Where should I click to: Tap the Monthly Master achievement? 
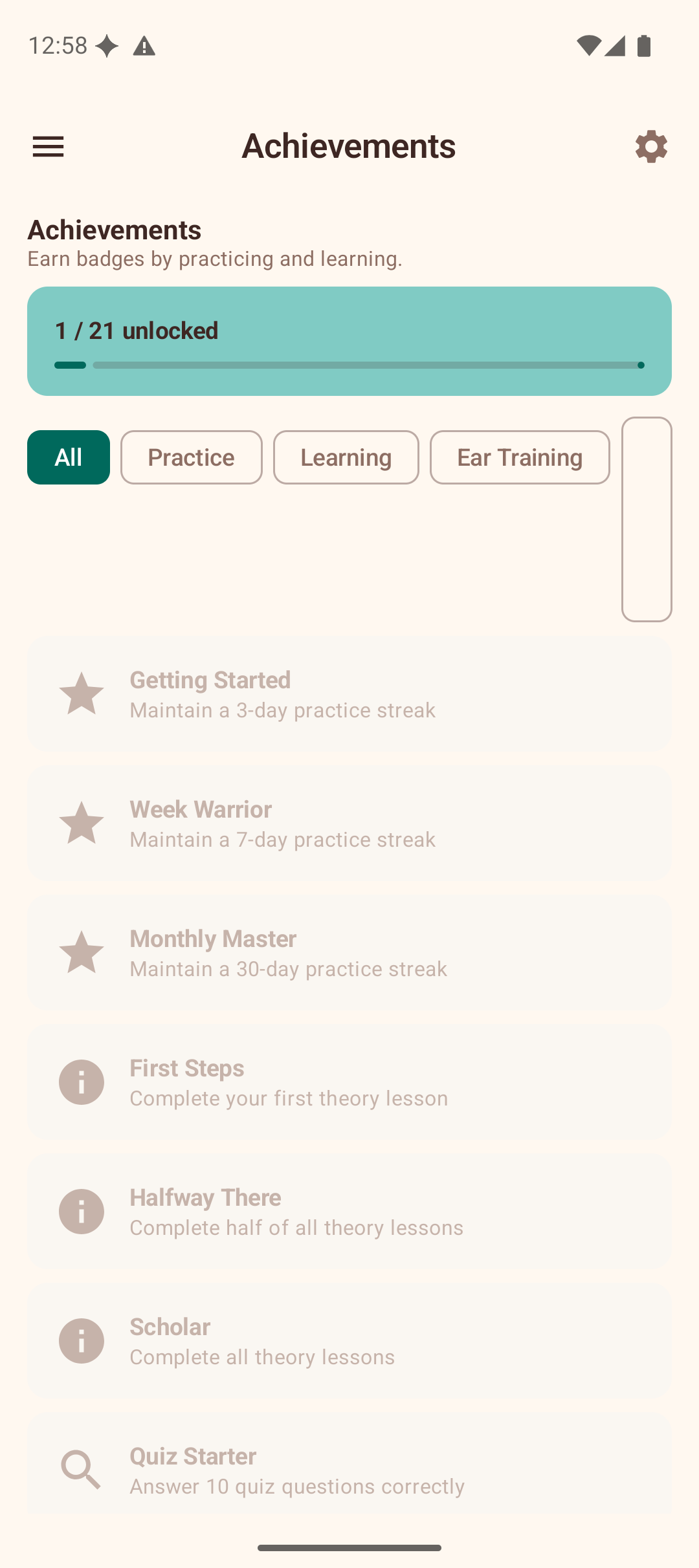[x=349, y=953]
